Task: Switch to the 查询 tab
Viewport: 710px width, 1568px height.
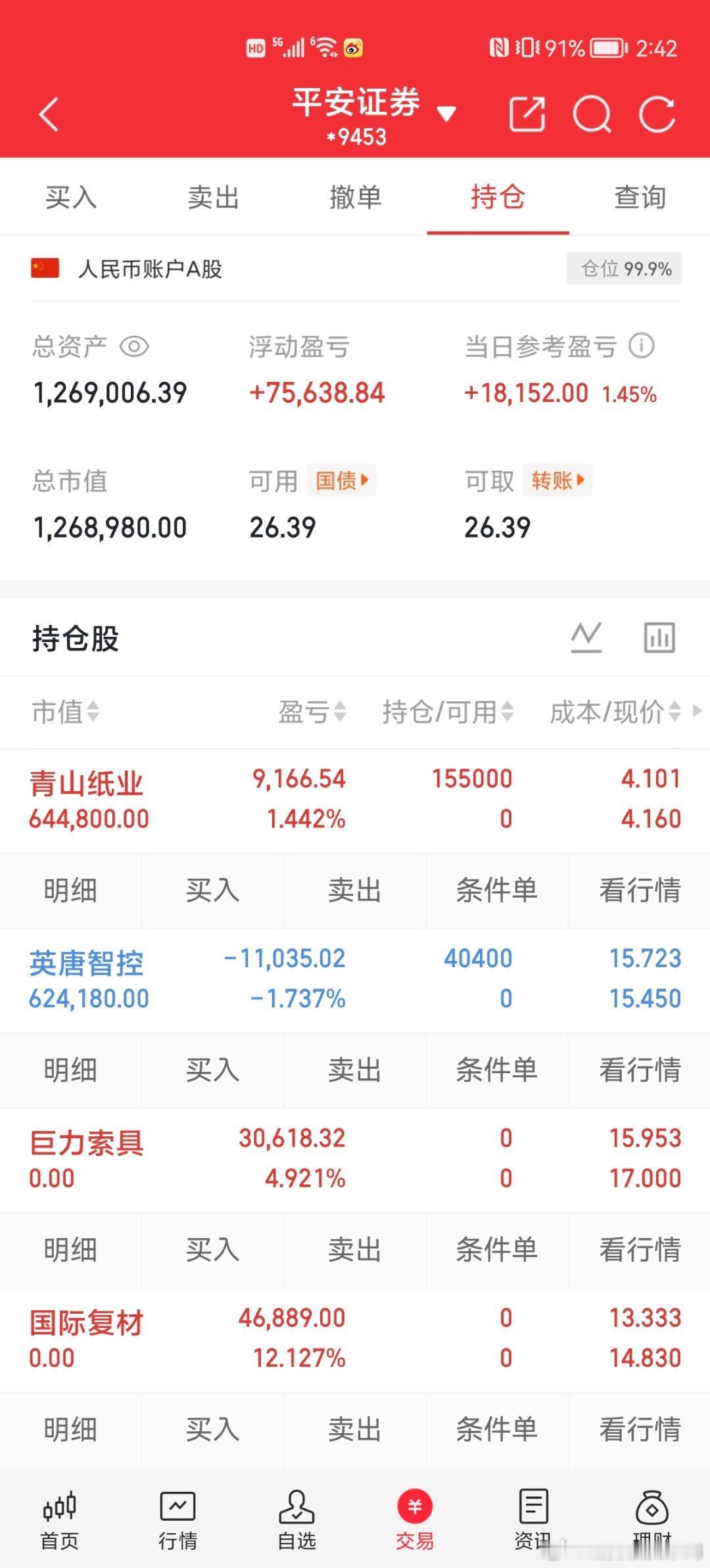Action: tap(640, 198)
